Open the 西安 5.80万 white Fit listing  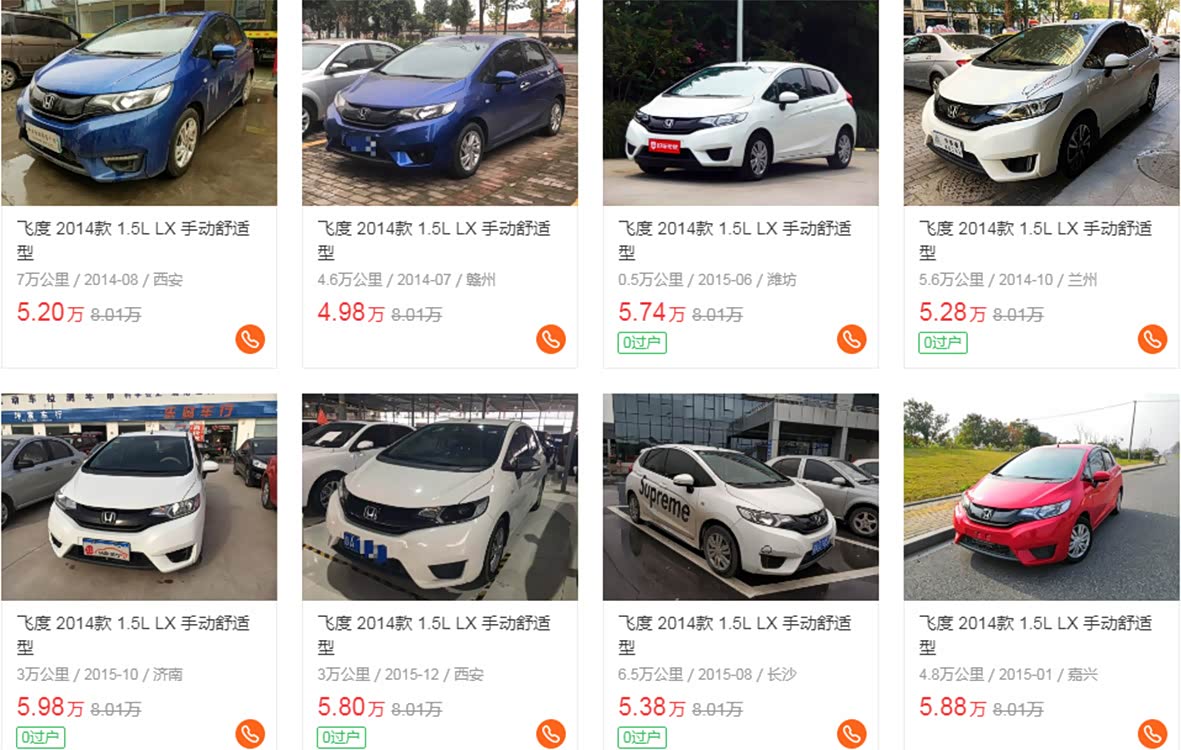click(x=440, y=497)
